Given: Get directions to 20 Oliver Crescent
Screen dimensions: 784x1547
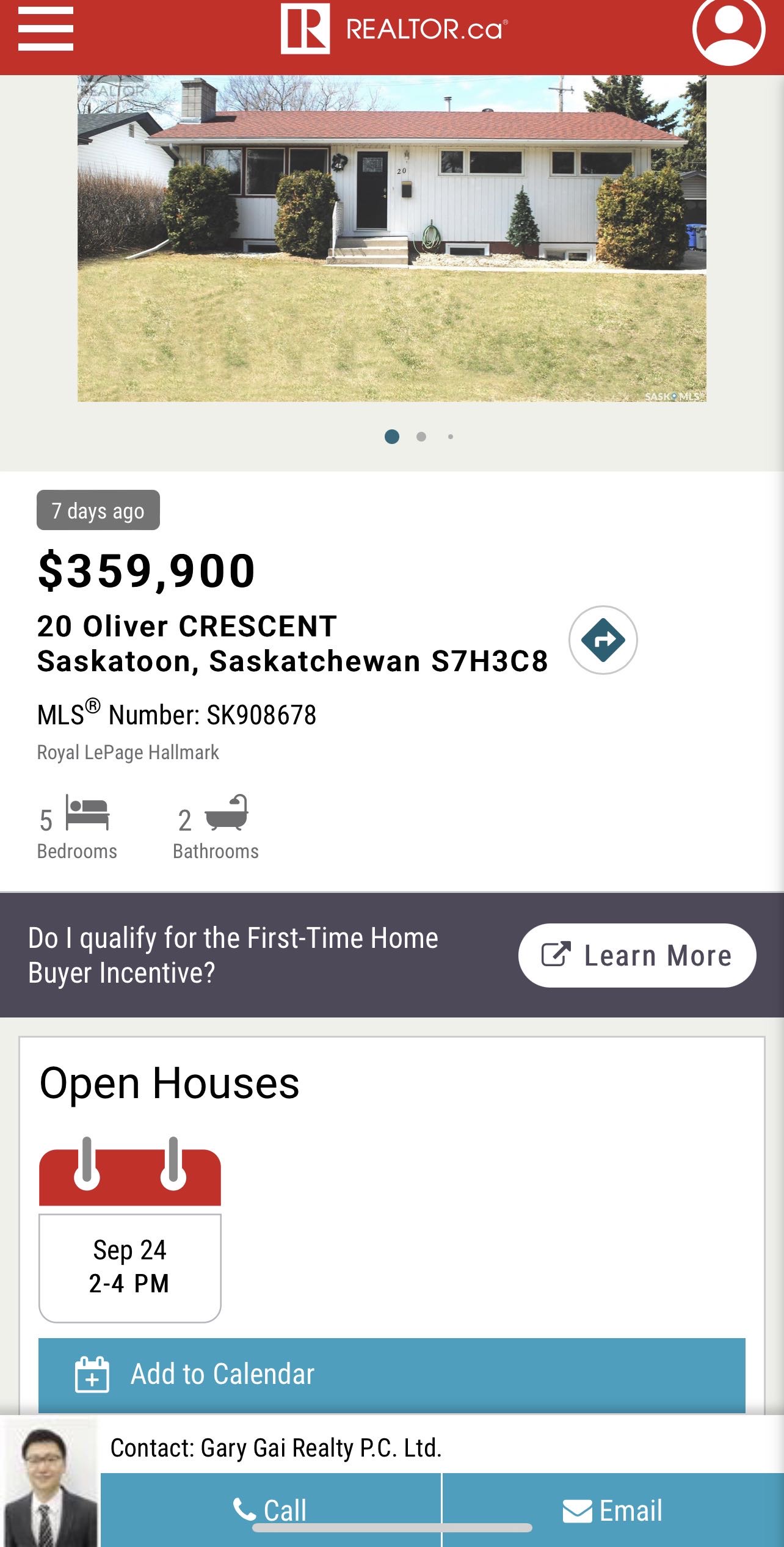Looking at the screenshot, I should 603,640.
